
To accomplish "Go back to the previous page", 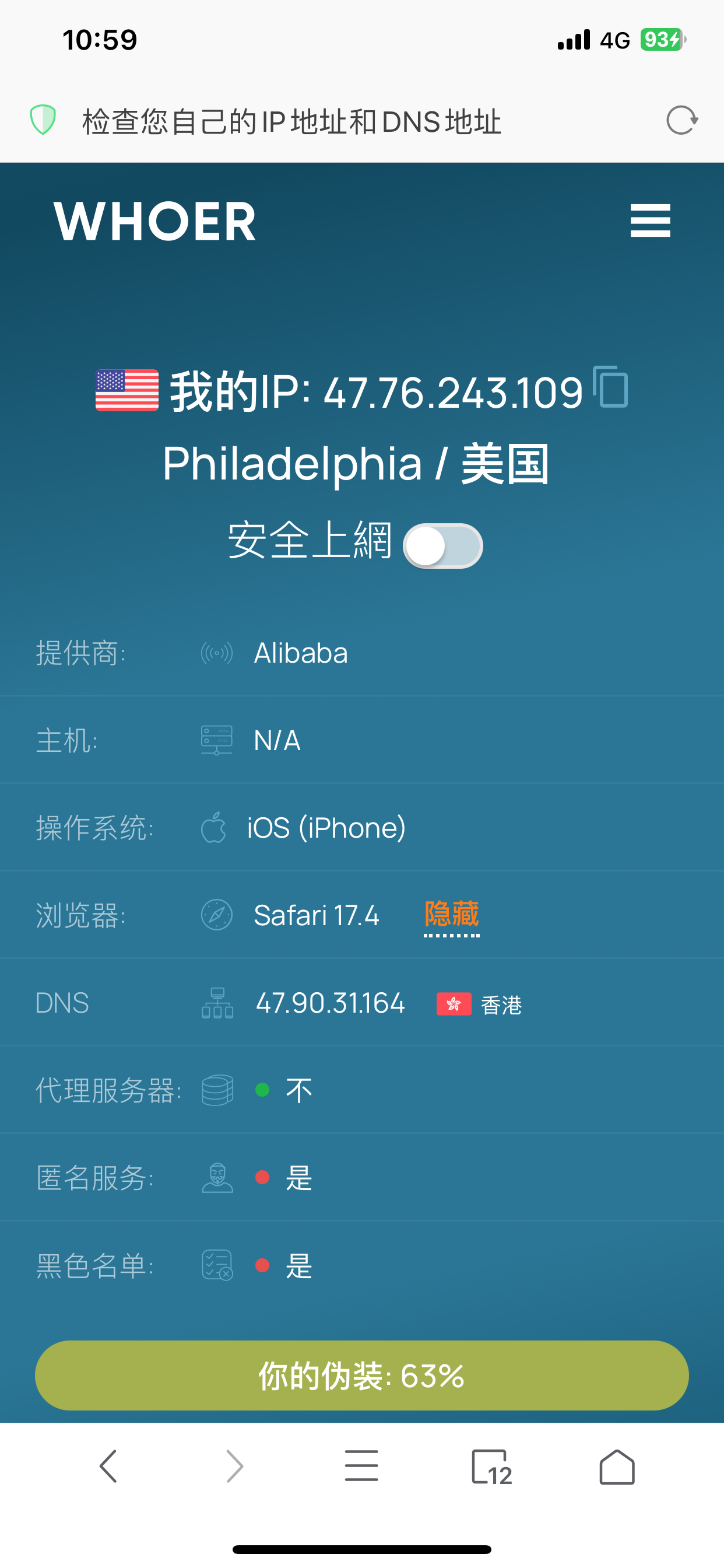I will (108, 1466).
